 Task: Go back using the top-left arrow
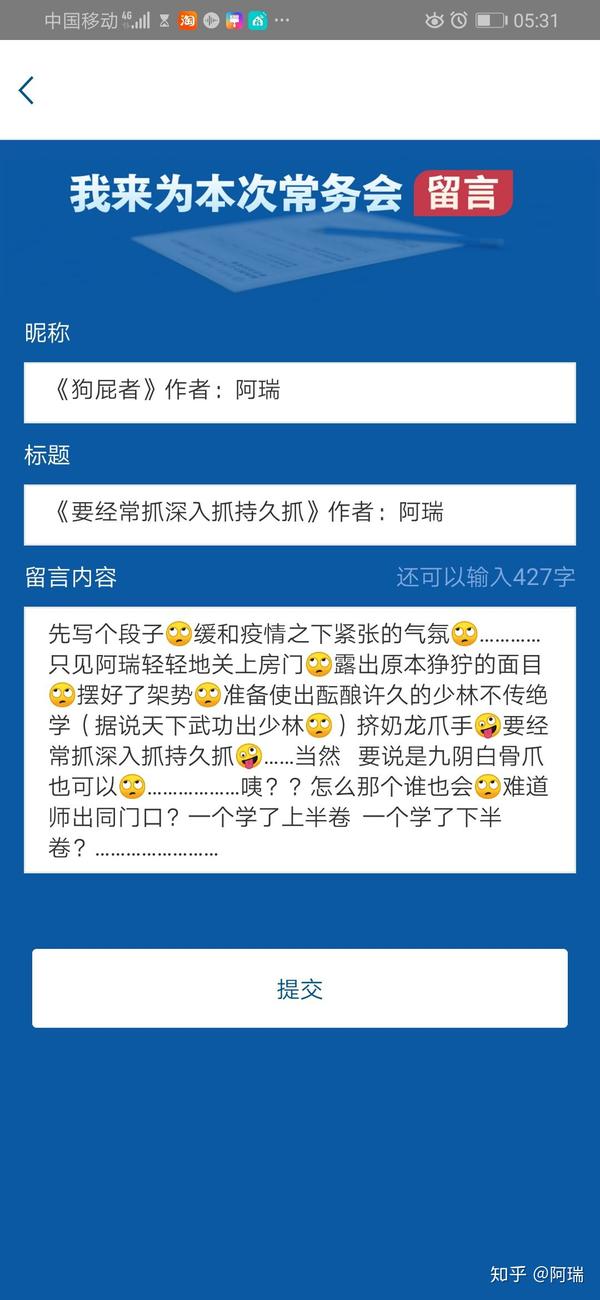pos(27,90)
